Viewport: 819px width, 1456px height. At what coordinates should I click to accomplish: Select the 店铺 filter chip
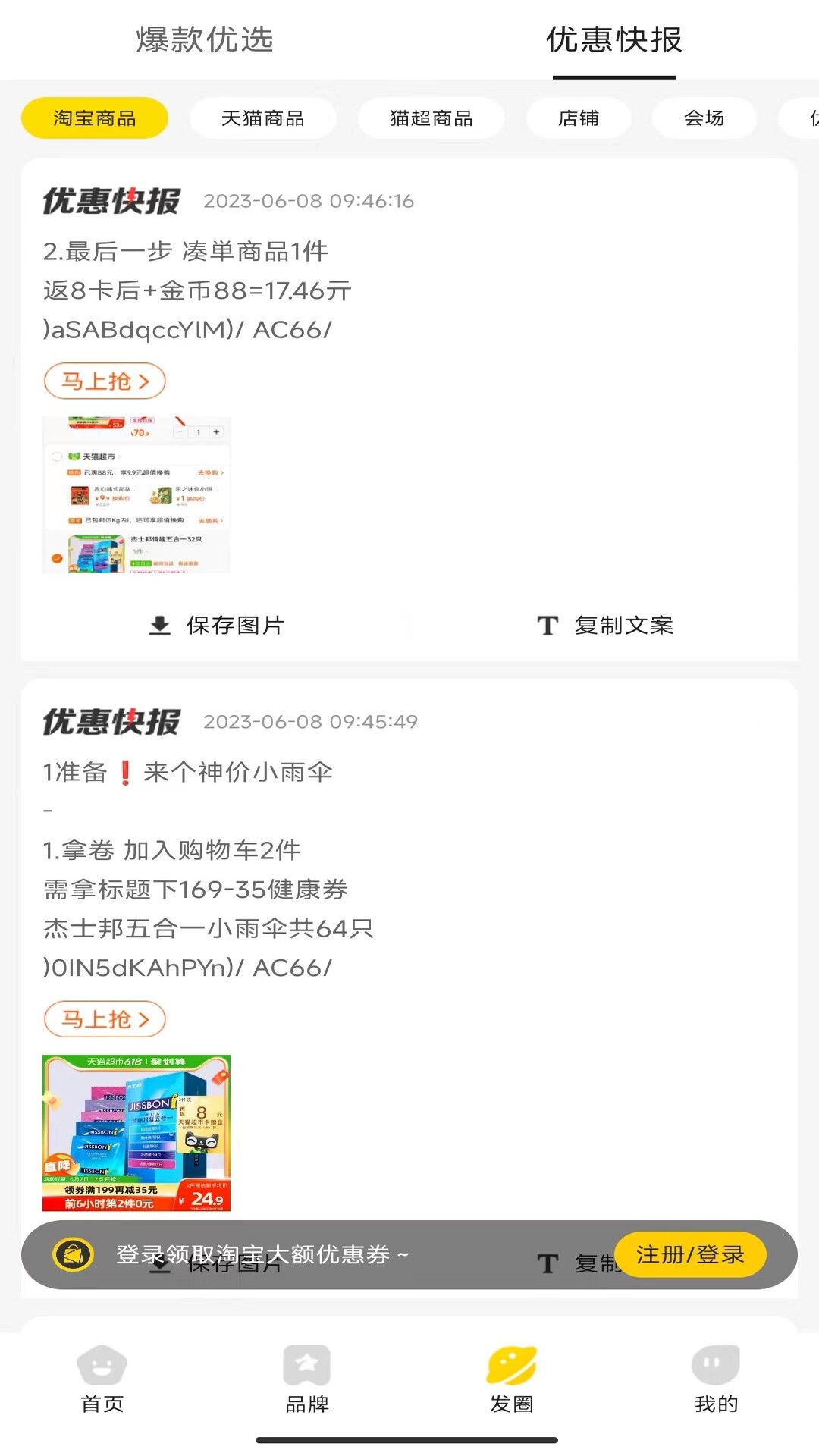(x=579, y=118)
